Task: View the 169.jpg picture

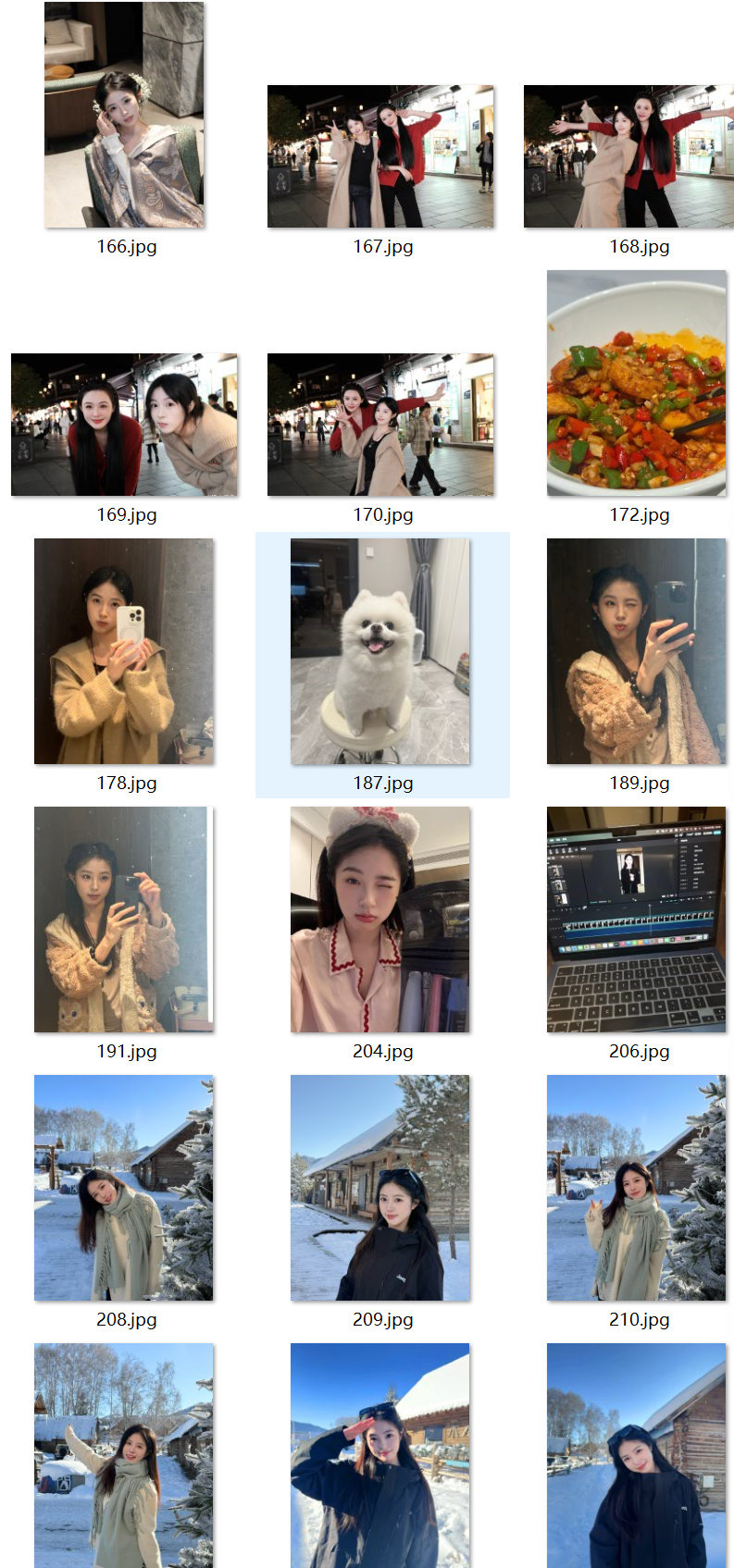Action: [124, 425]
